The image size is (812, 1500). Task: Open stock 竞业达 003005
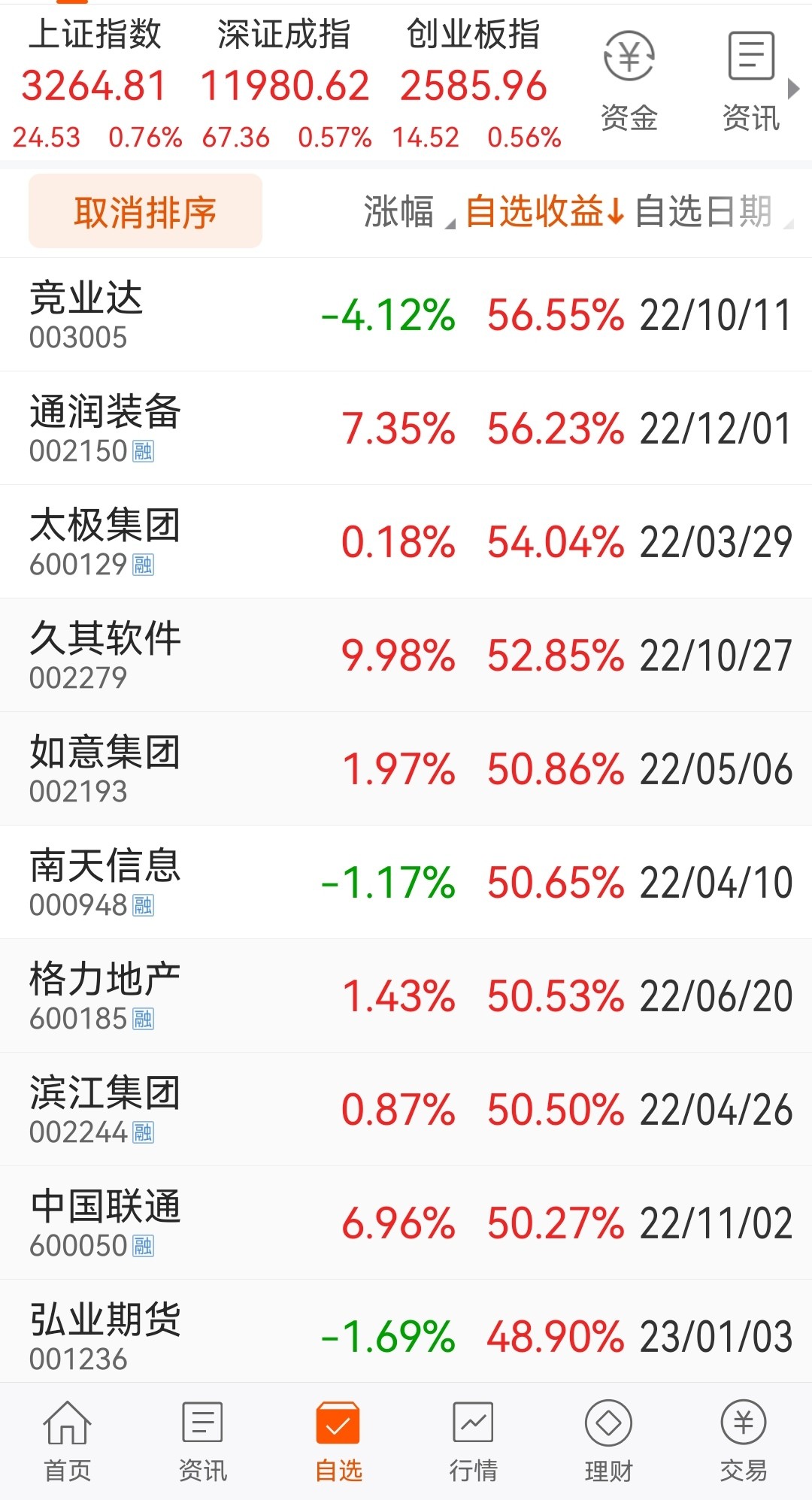coord(406,314)
